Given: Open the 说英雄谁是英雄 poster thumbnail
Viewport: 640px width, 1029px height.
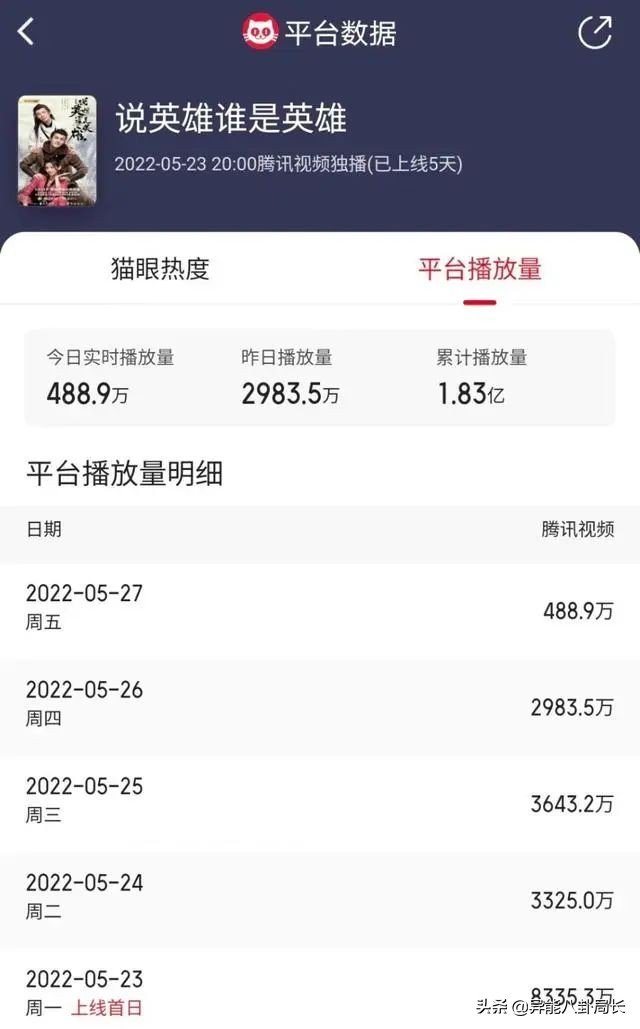Looking at the screenshot, I should pyautogui.click(x=57, y=150).
